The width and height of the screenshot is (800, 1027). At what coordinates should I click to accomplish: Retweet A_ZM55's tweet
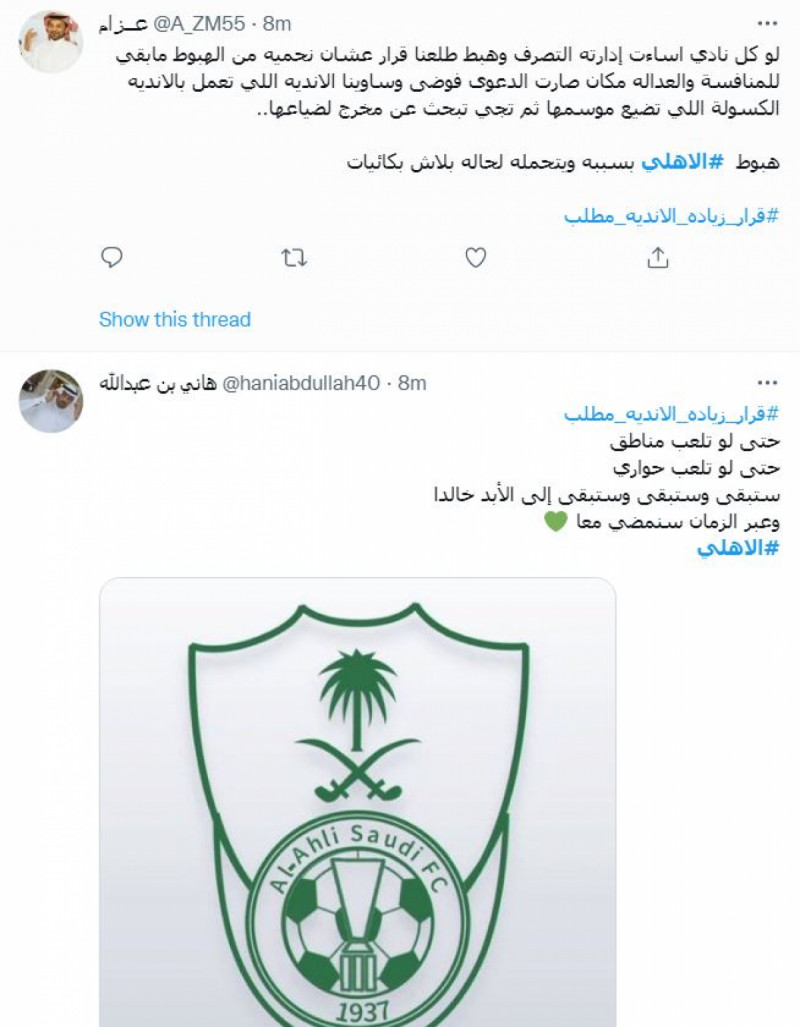click(x=294, y=258)
